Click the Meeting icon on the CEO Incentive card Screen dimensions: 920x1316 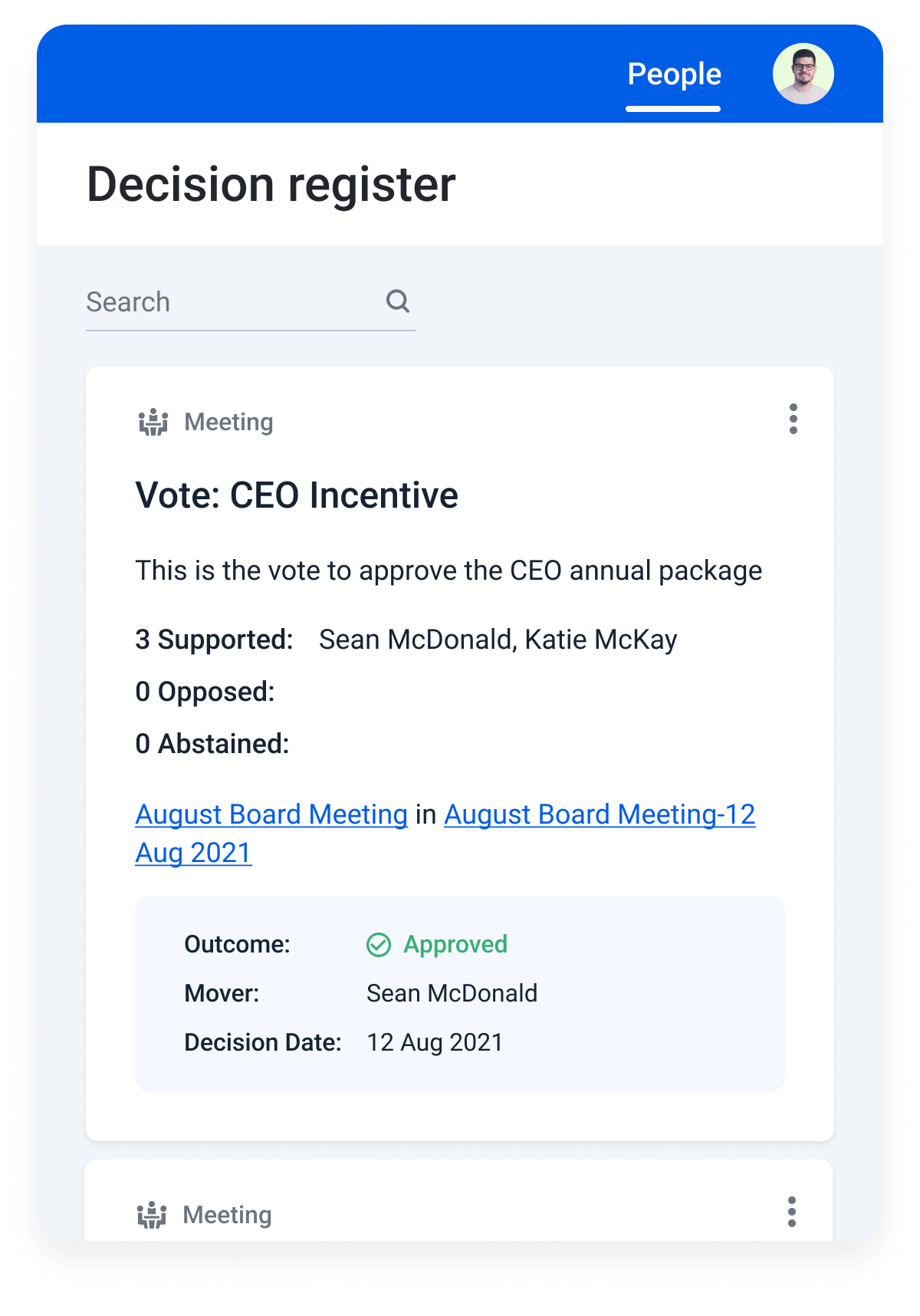click(153, 421)
